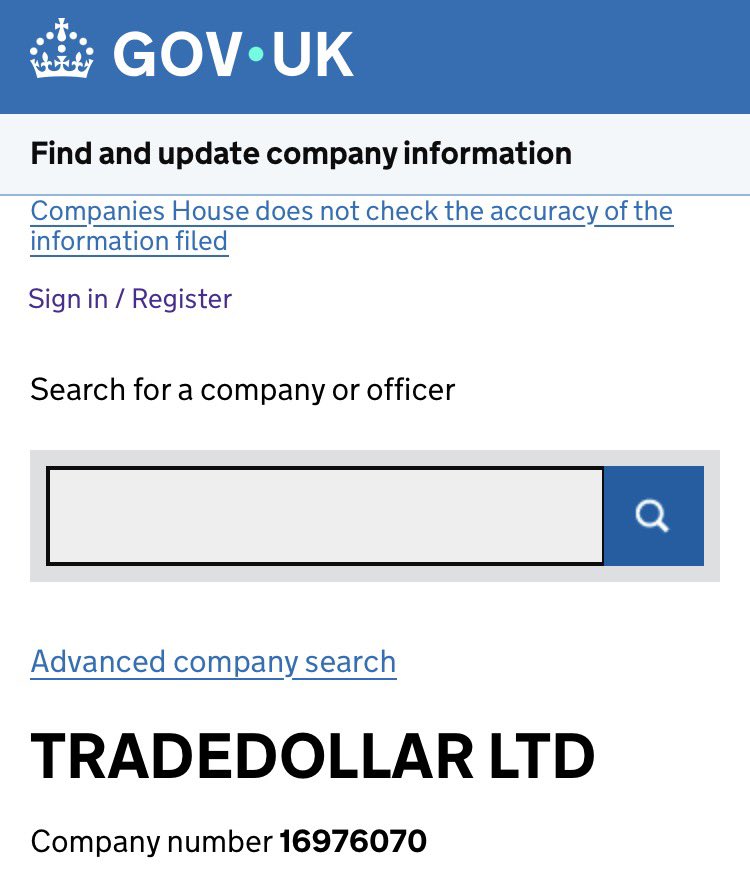Focus the company or officer search field

click(x=325, y=516)
